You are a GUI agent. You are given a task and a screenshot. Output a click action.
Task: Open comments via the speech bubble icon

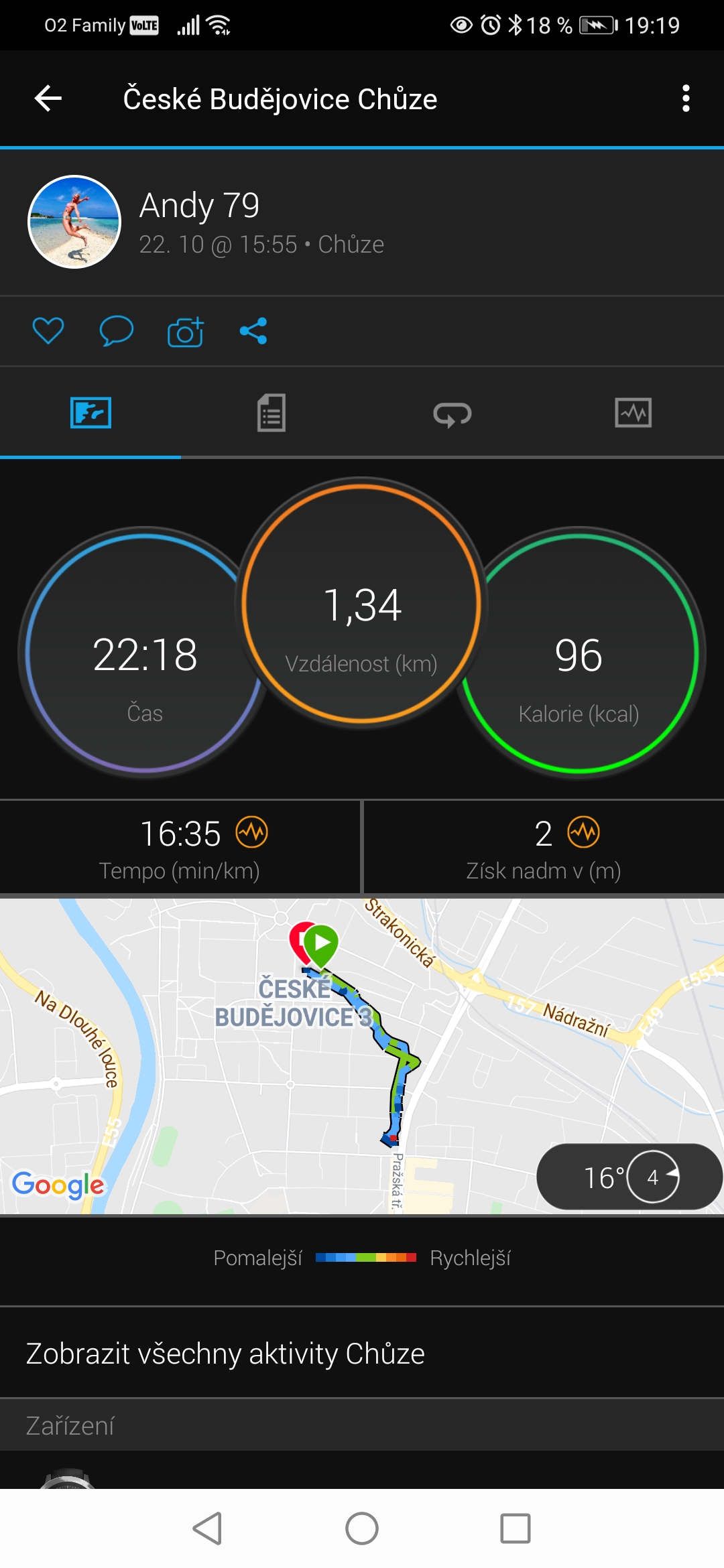tap(117, 331)
